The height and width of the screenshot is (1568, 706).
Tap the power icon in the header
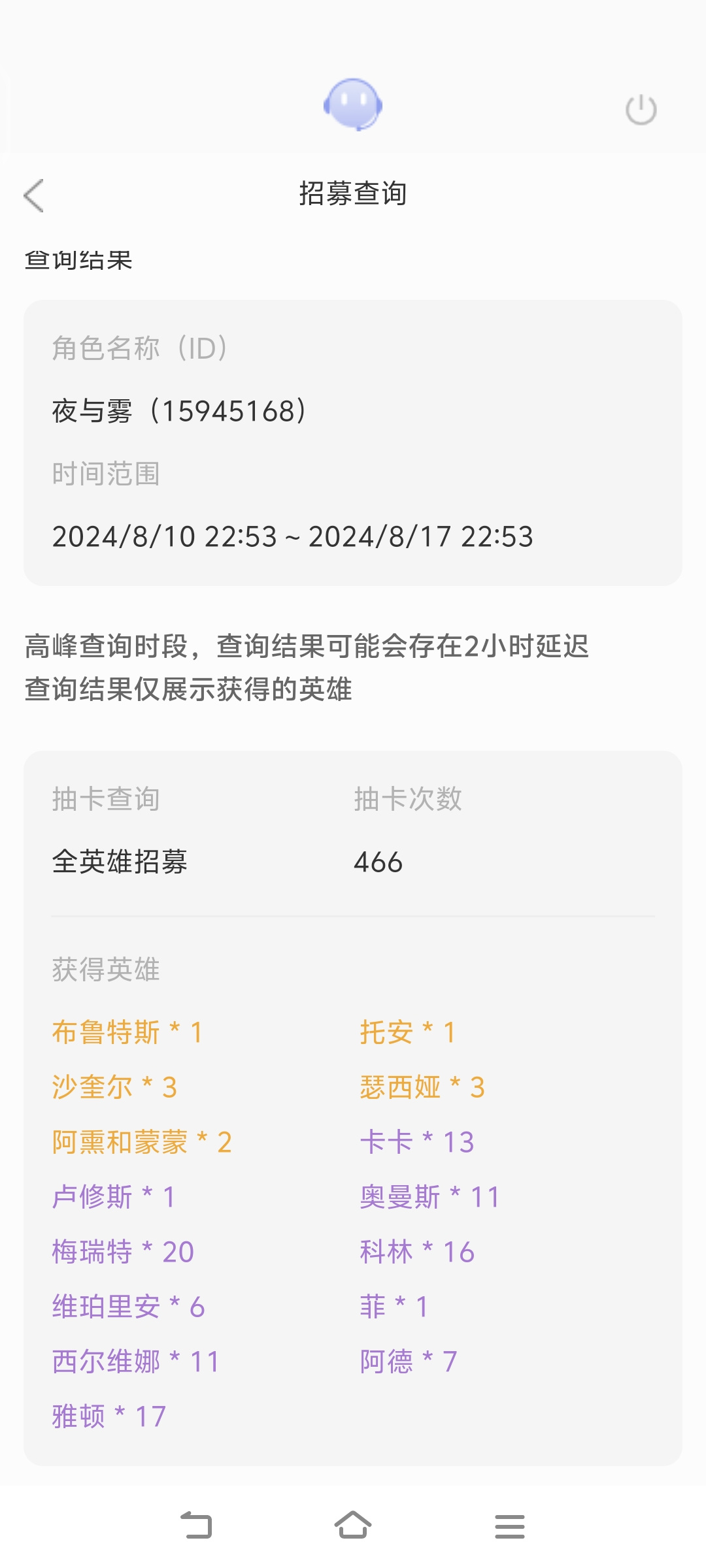[x=641, y=109]
